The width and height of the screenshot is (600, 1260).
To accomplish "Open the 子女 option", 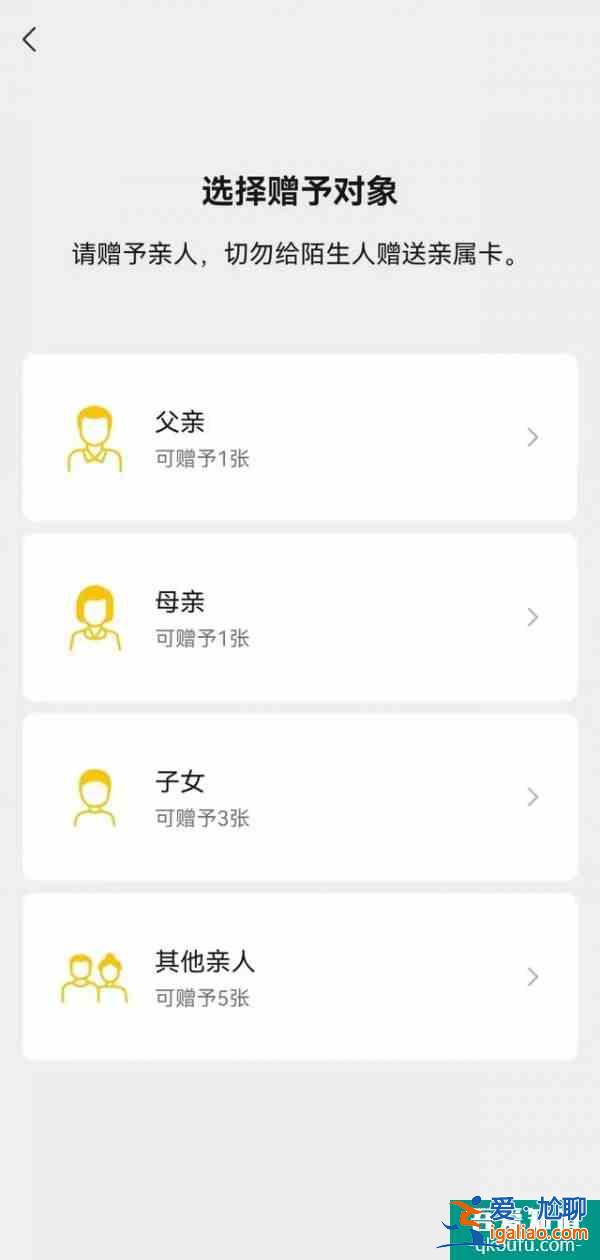I will [x=300, y=797].
